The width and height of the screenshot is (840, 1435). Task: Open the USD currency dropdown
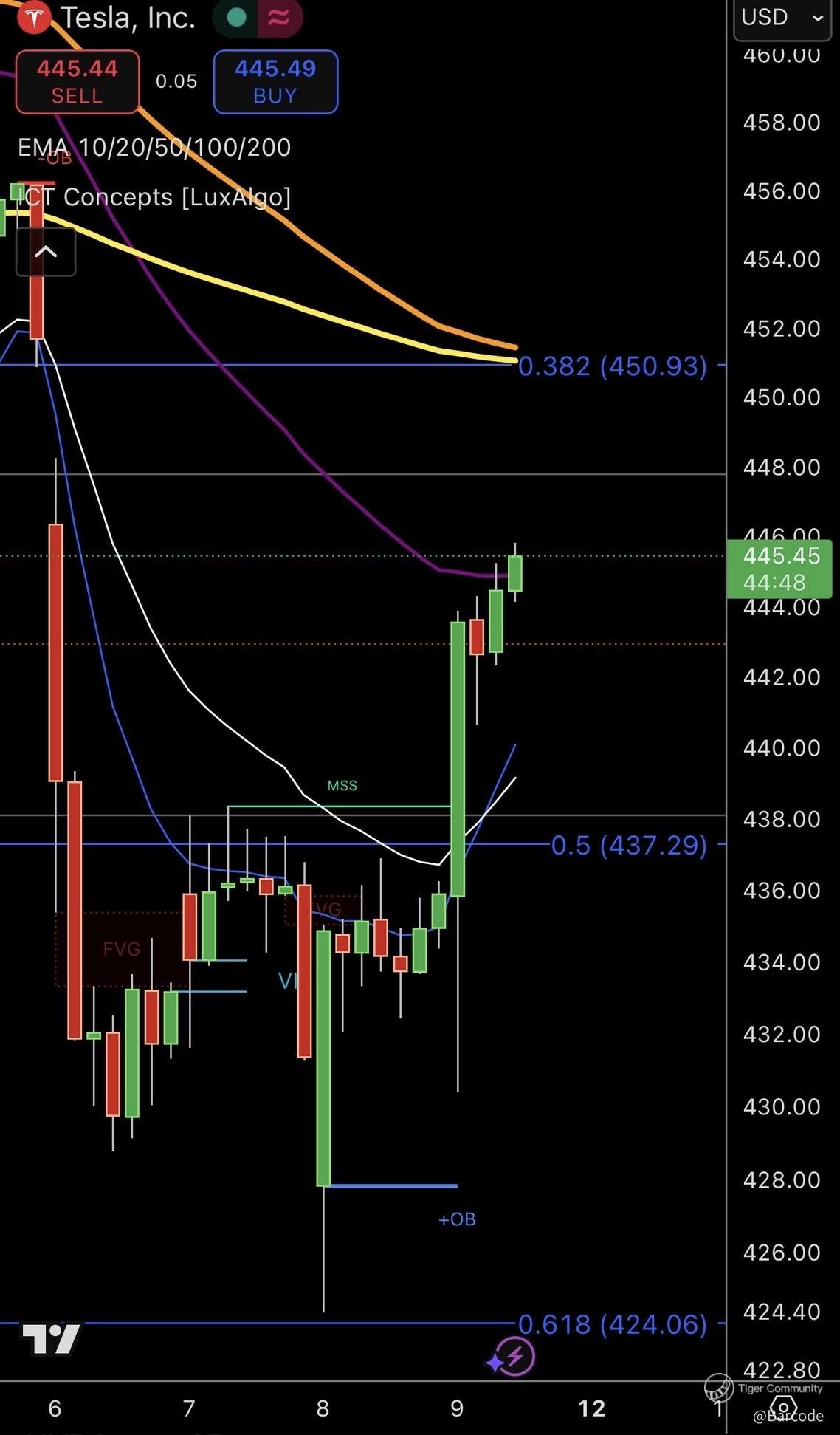pos(781,18)
